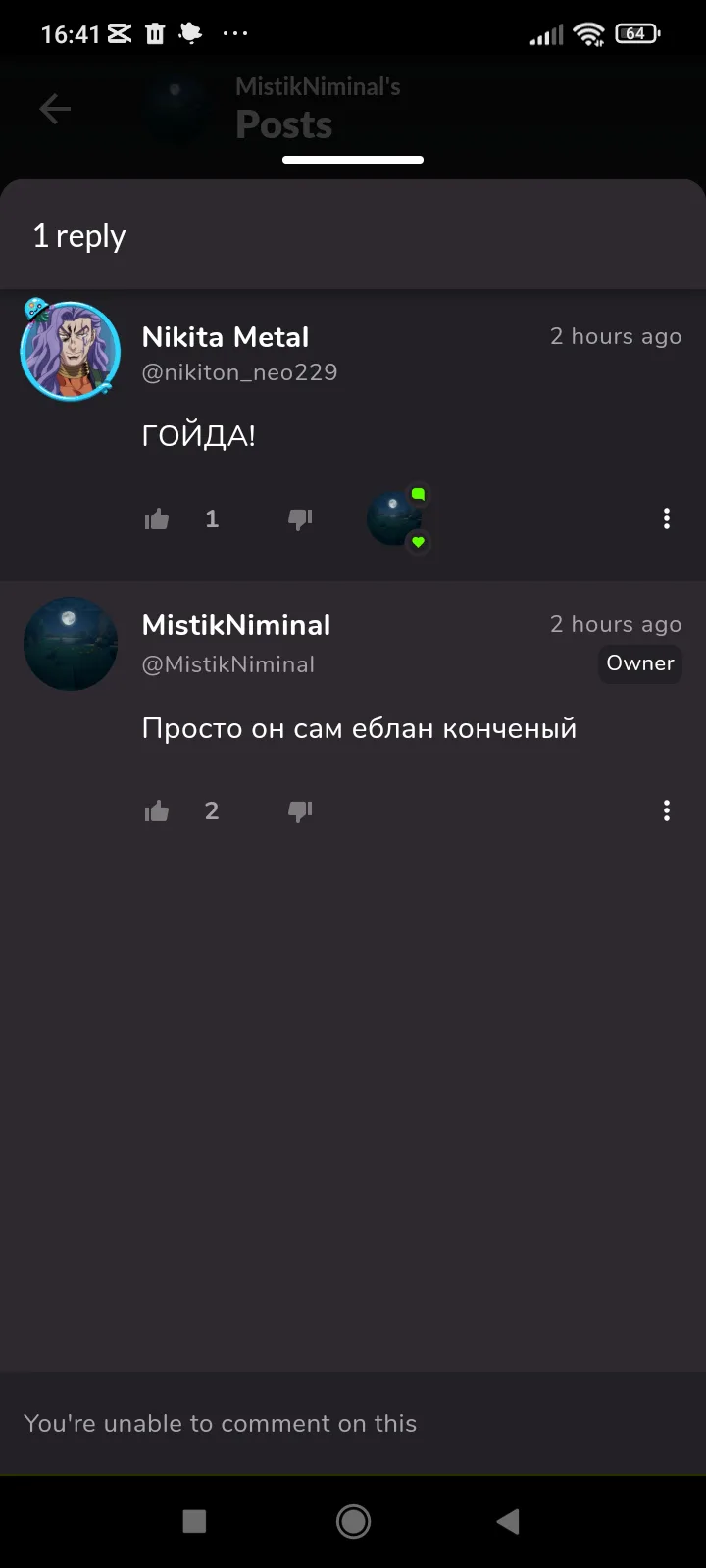
Task: Go back with the system back button
Action: pyautogui.click(x=508, y=1521)
